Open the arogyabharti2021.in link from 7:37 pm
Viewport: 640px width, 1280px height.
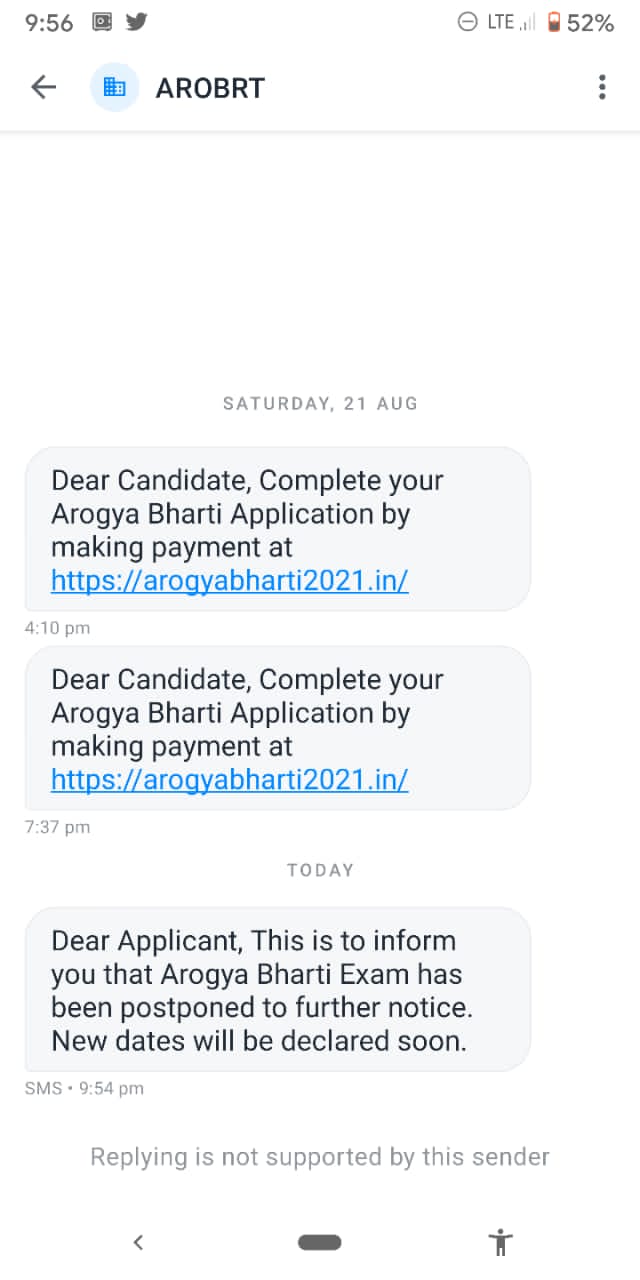(230, 780)
